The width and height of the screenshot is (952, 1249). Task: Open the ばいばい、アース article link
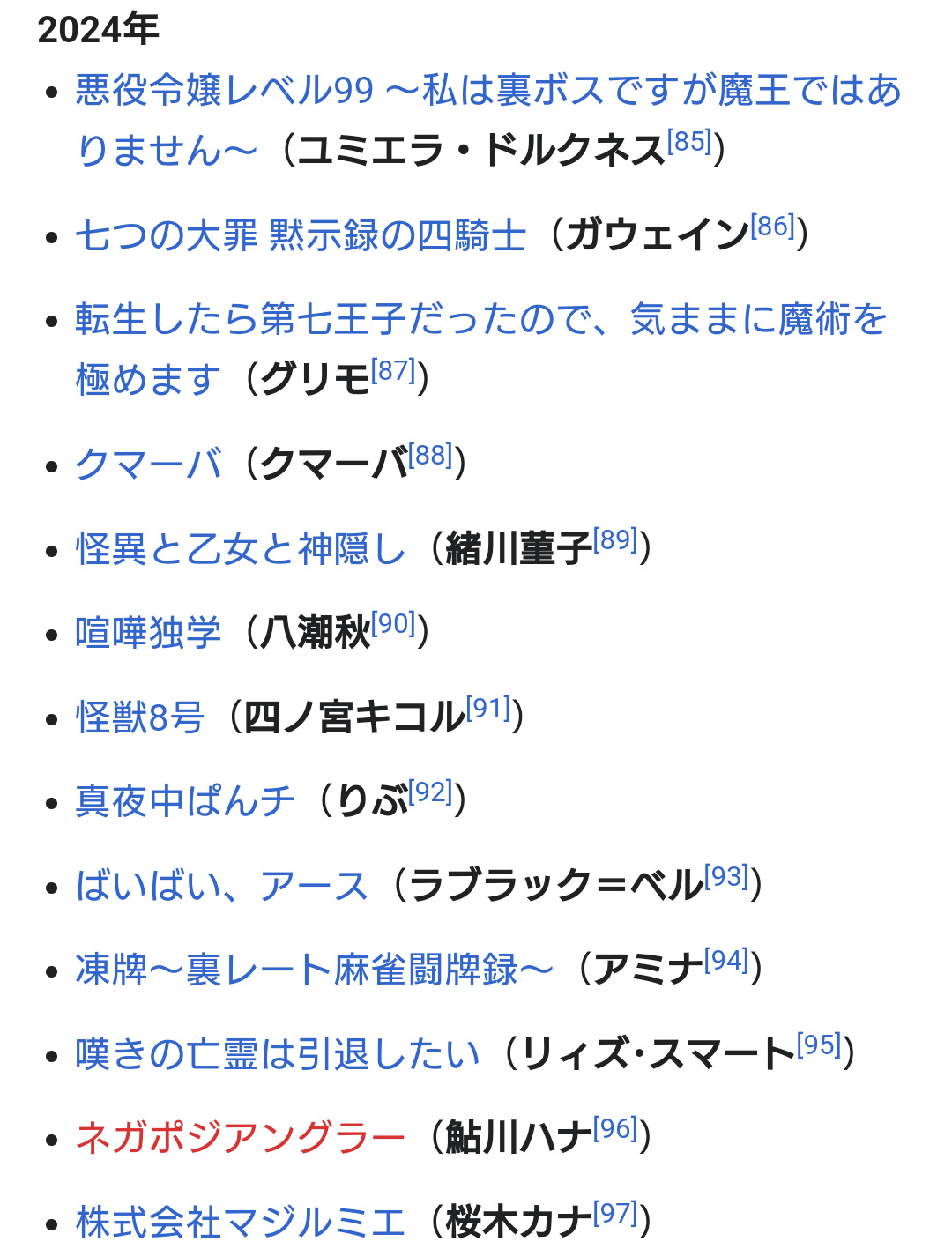[x=222, y=885]
